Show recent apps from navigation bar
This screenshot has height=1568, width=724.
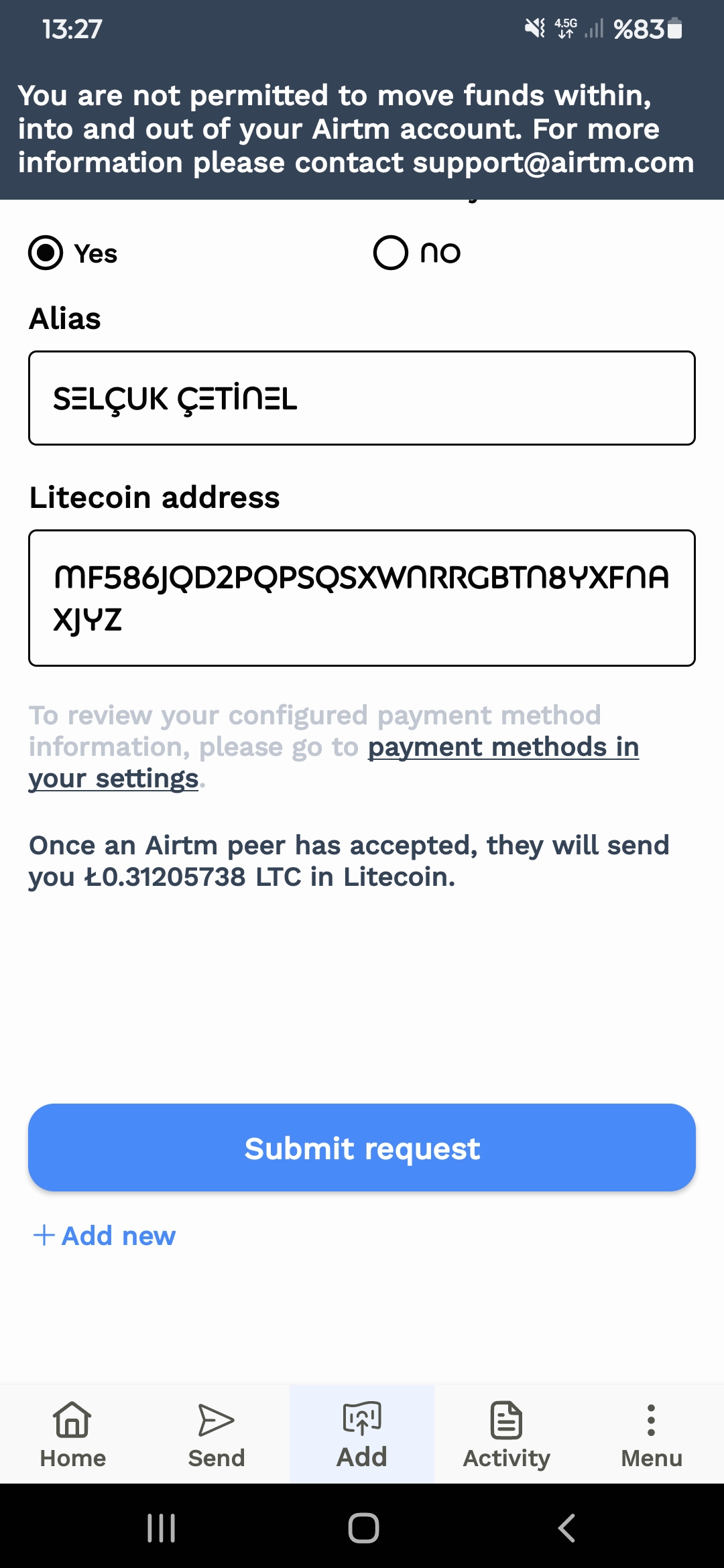[x=161, y=1528]
